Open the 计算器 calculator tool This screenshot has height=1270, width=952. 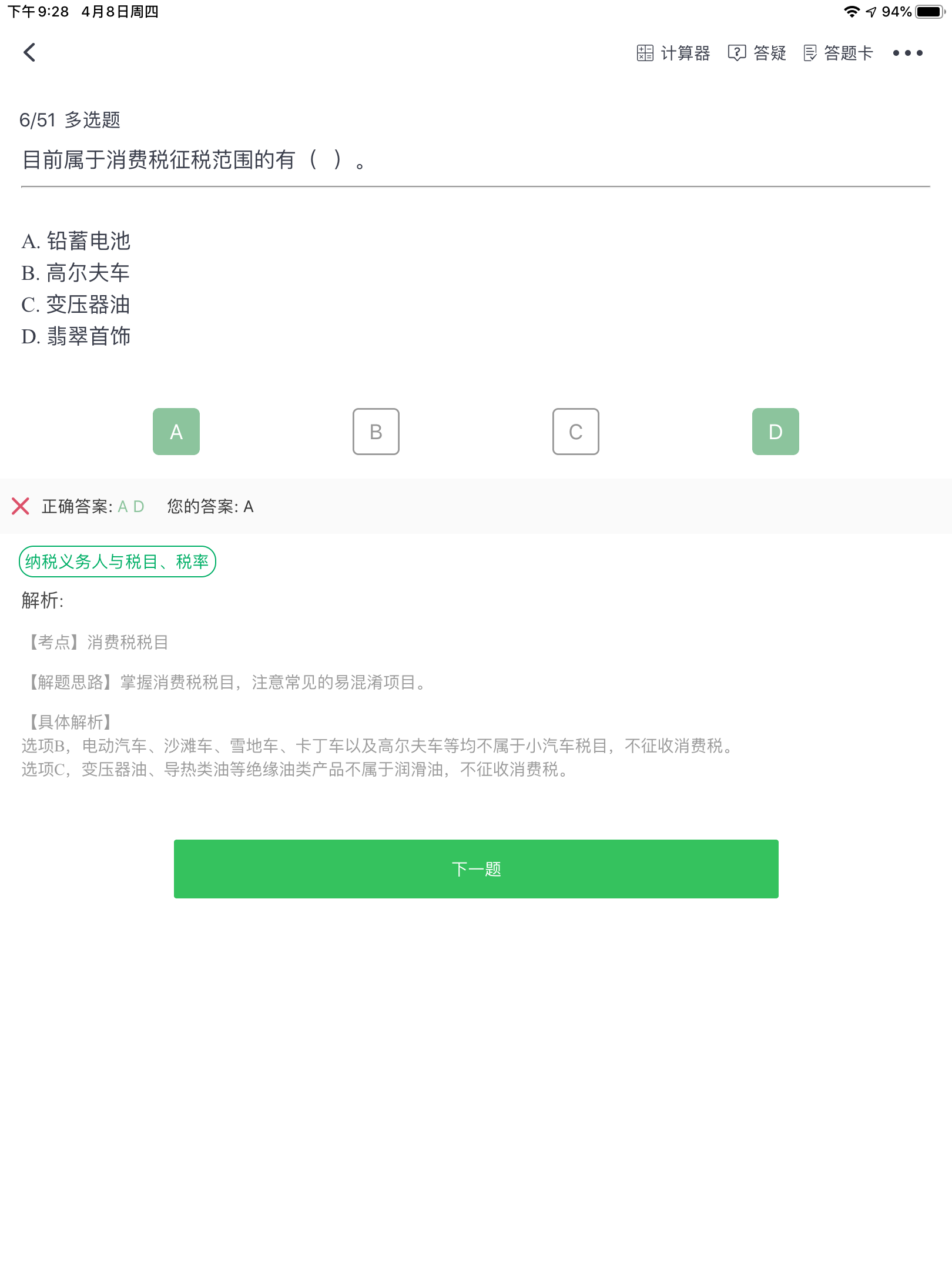(673, 53)
